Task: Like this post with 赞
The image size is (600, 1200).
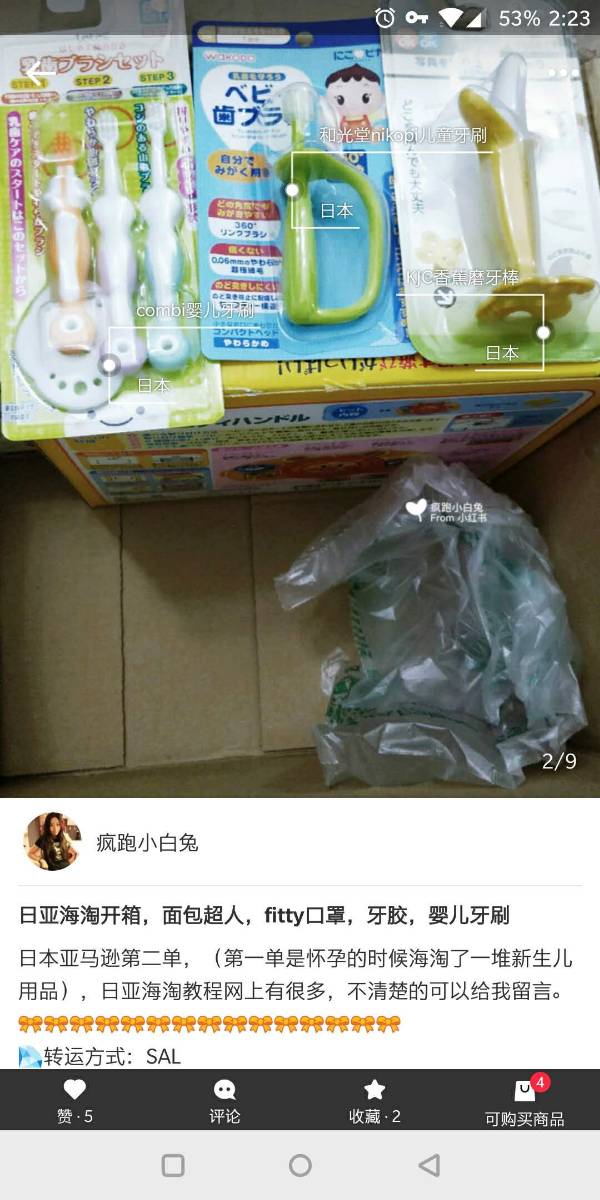Action: tap(75, 1101)
